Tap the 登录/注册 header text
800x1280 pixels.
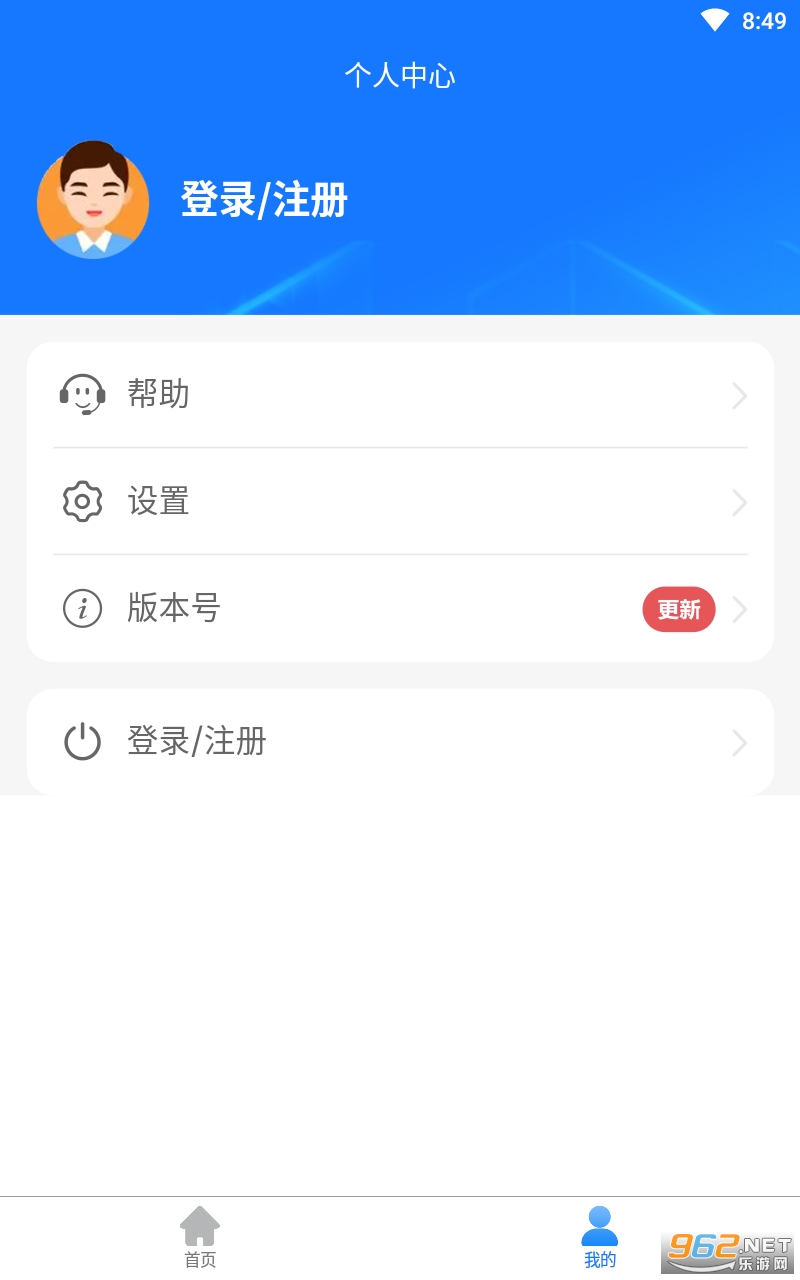click(264, 200)
